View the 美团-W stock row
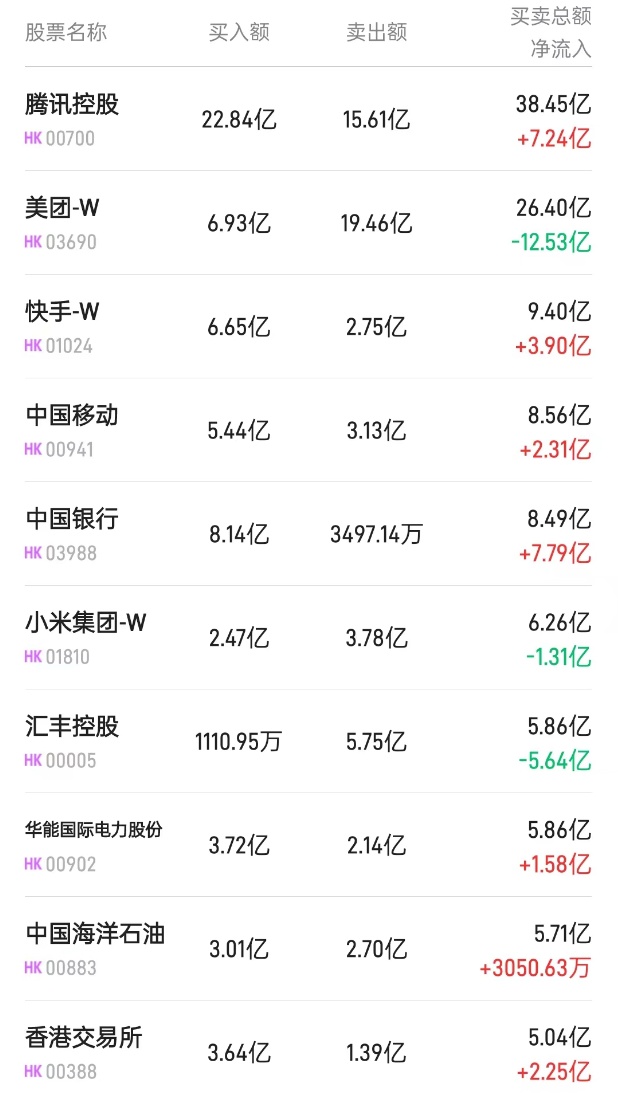This screenshot has height=1093, width=618. (x=62, y=209)
